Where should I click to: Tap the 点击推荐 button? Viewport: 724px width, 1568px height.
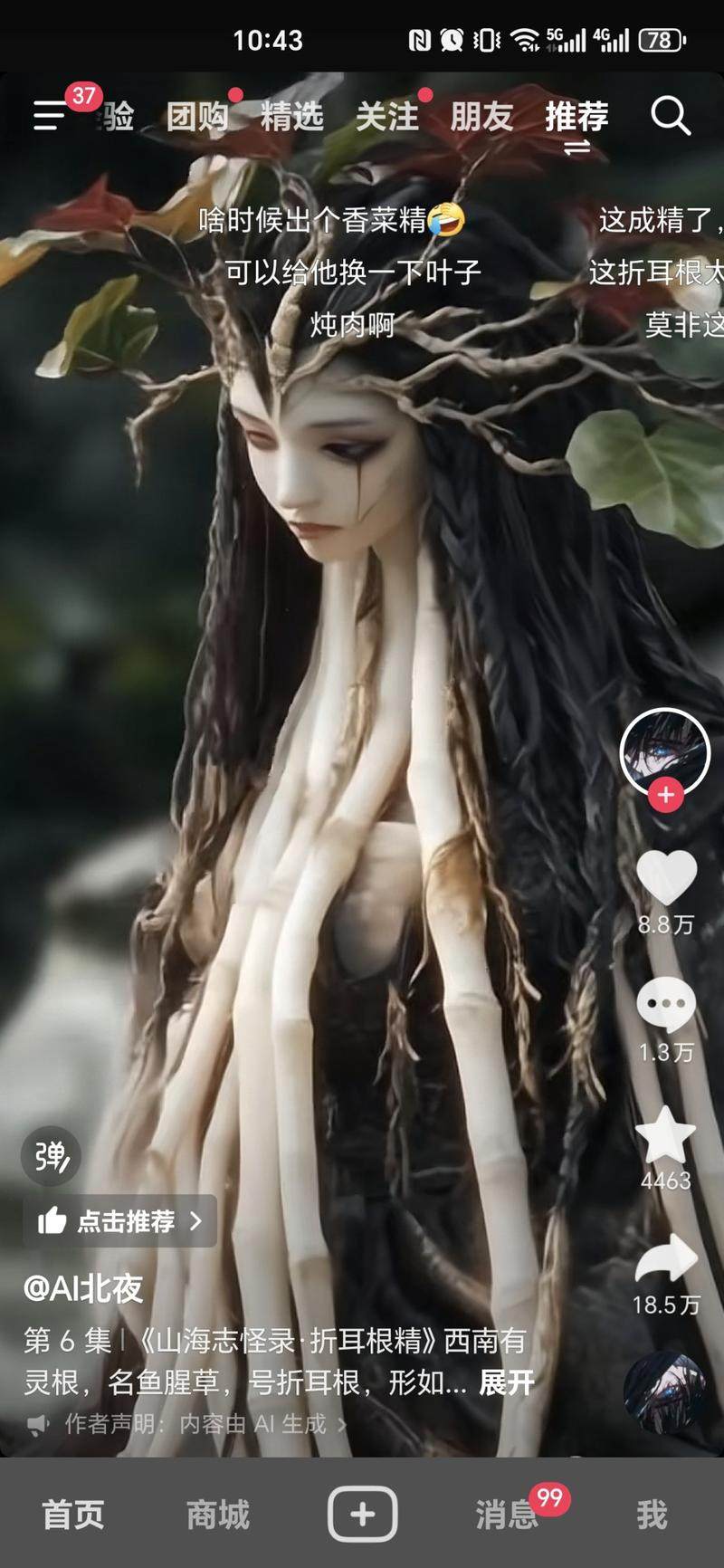[x=120, y=1221]
